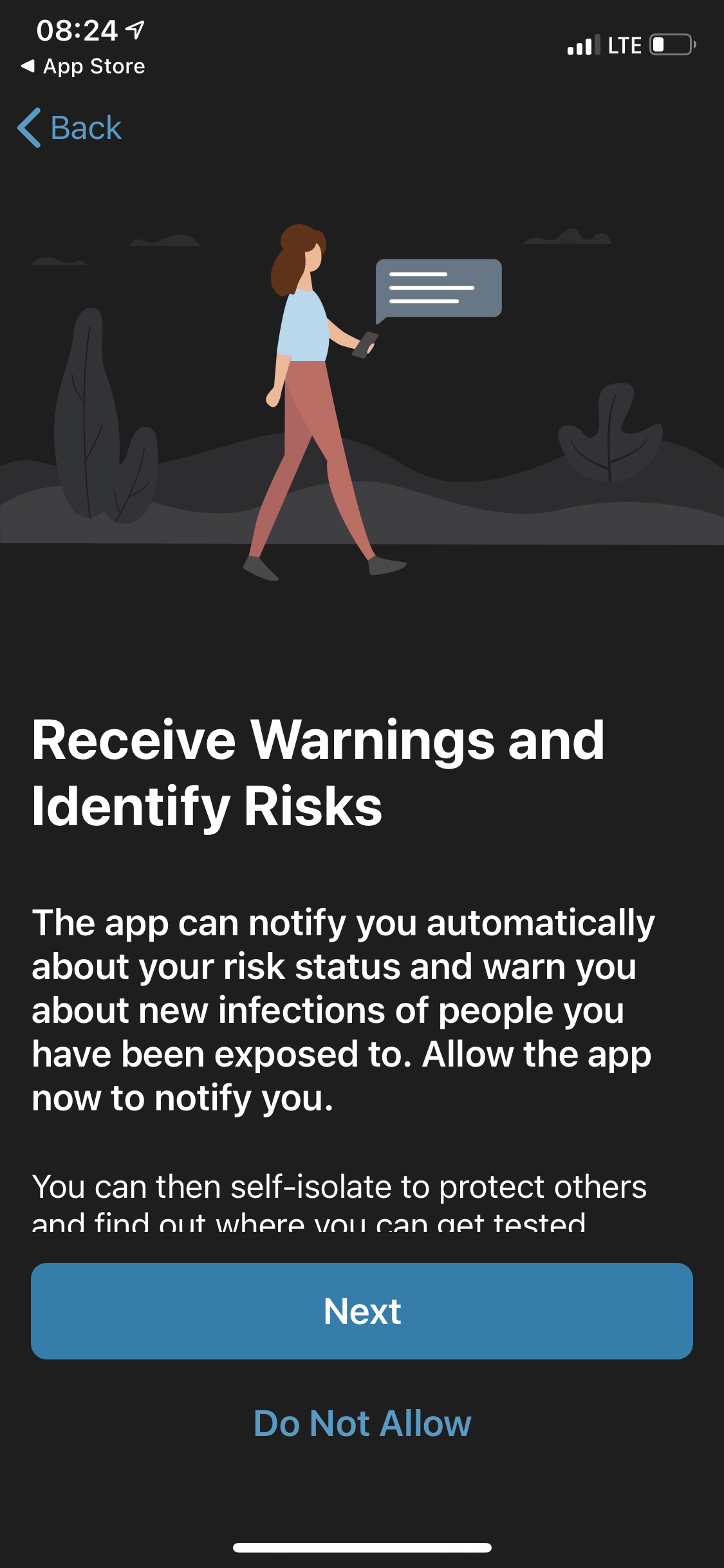Screen dimensions: 724x1568
Task: Go back to the previous onboarding screen
Action: [x=70, y=127]
